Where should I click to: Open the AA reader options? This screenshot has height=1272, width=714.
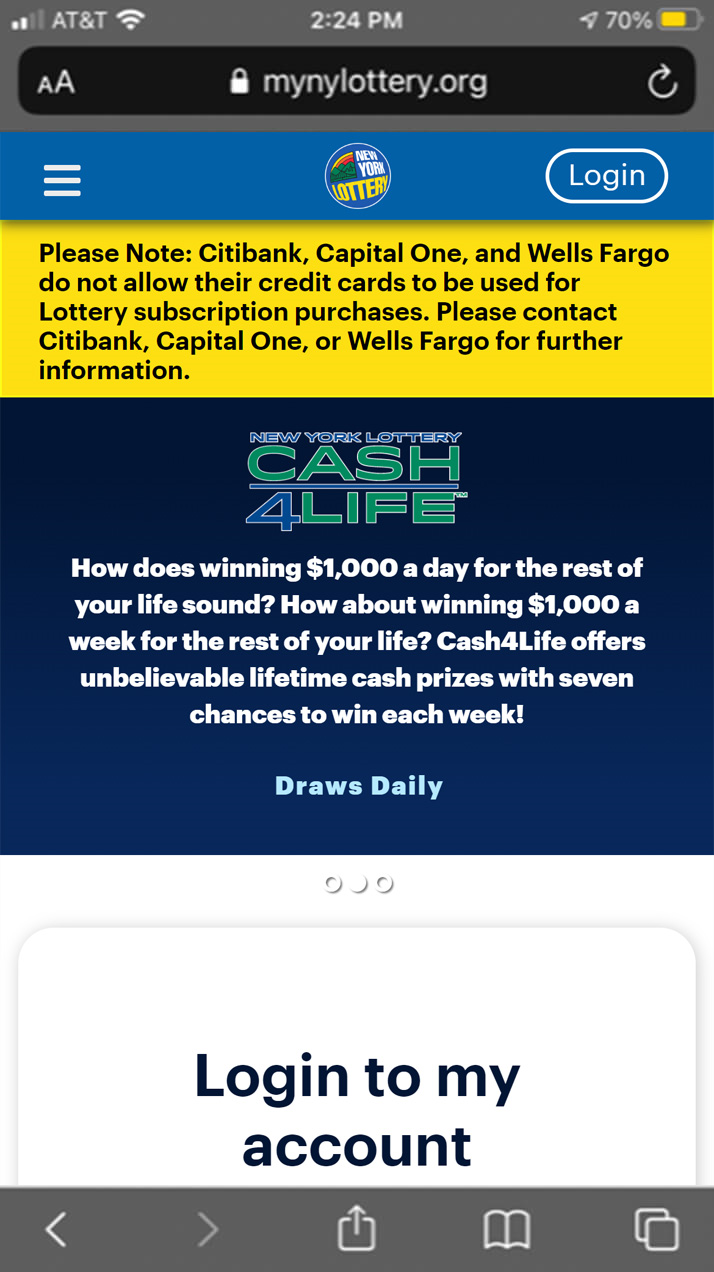pos(56,83)
